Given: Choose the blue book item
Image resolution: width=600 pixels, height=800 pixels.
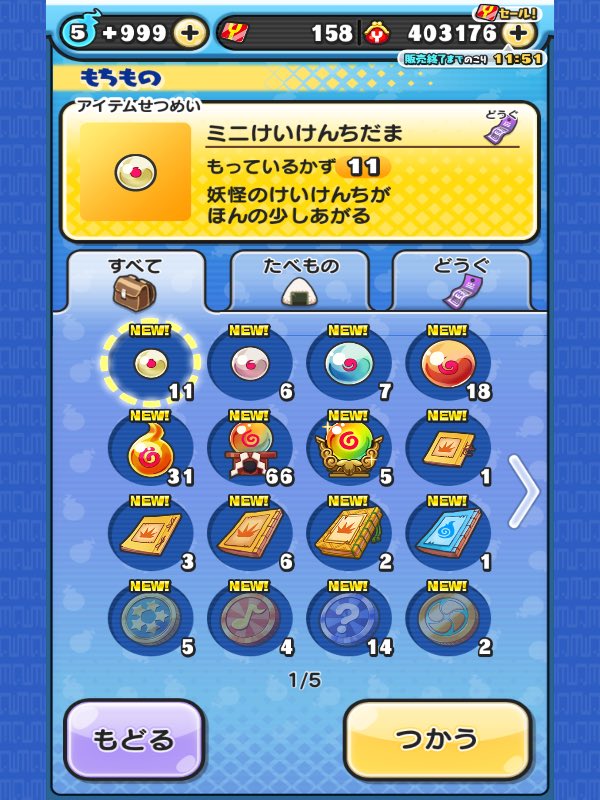Looking at the screenshot, I should 448,535.
